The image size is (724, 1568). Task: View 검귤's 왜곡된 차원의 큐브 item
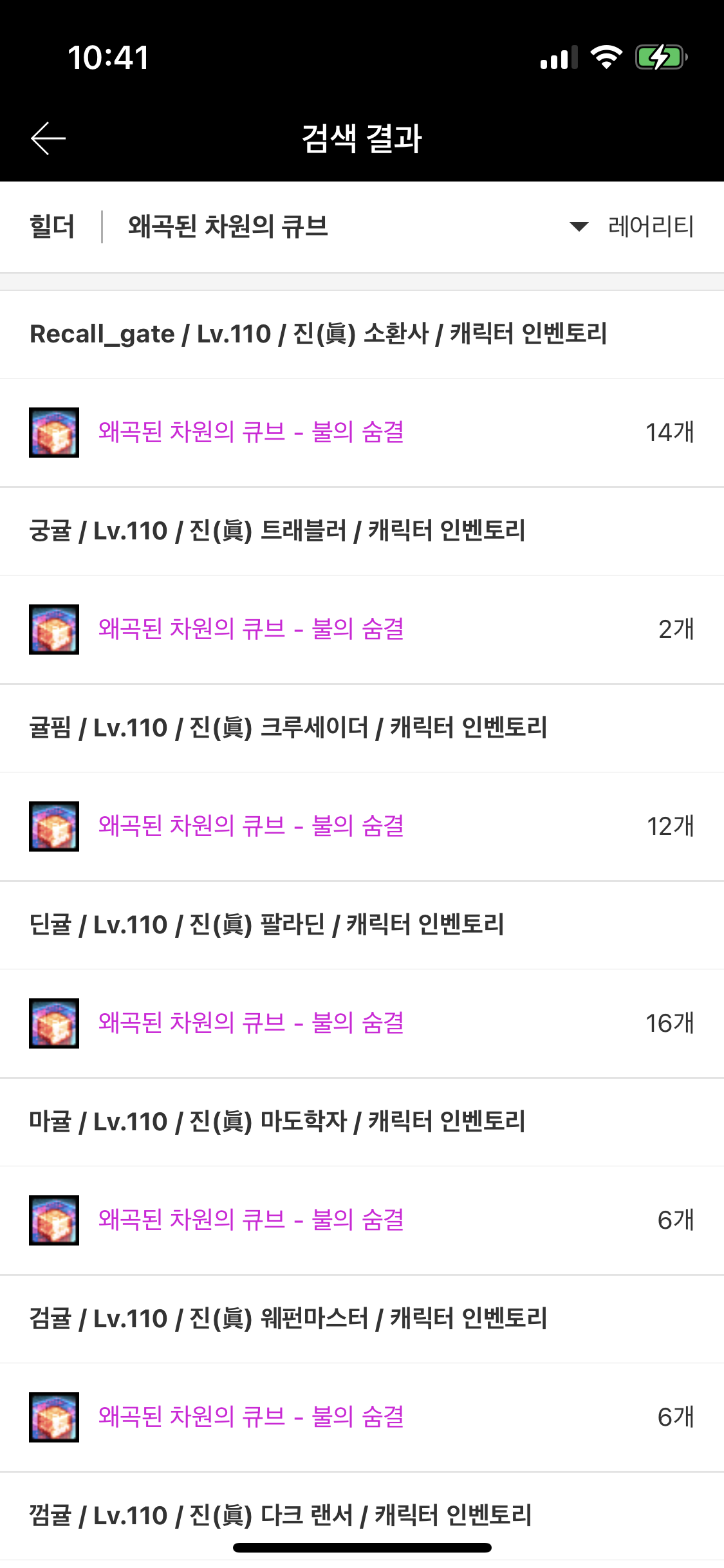coord(362,1417)
